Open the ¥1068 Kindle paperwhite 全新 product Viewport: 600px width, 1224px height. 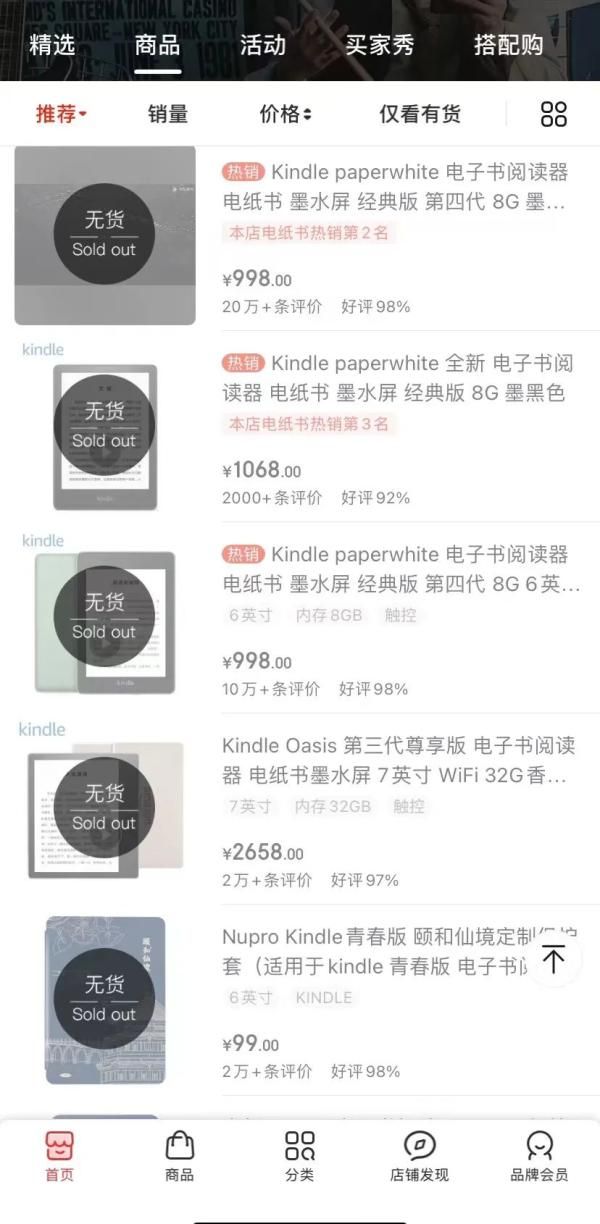(395, 378)
